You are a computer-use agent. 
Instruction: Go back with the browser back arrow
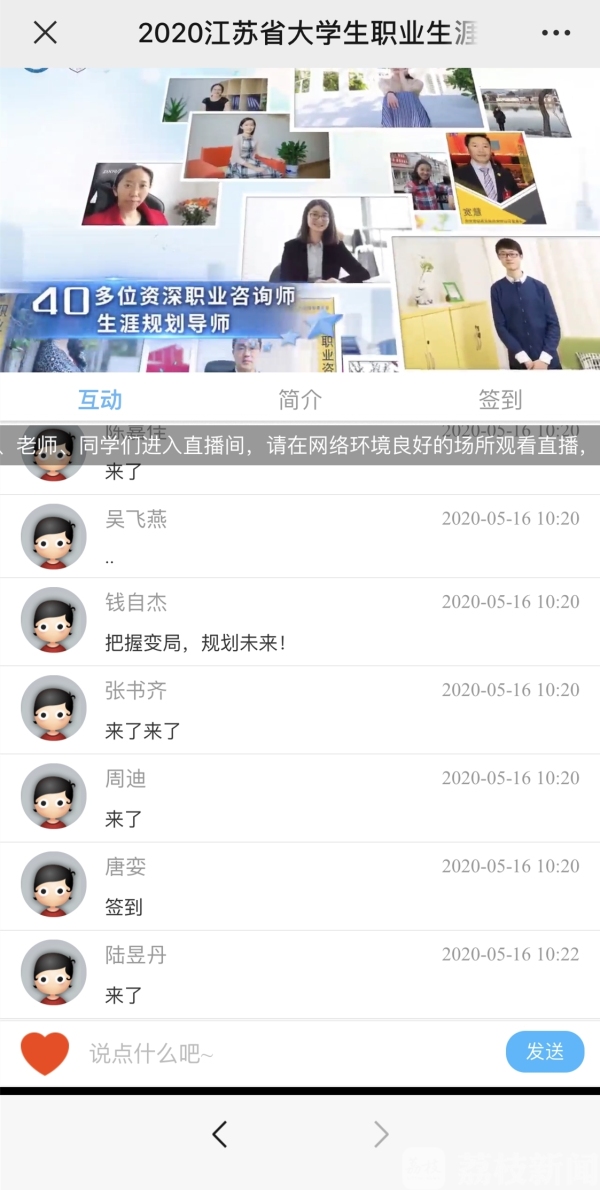point(220,1133)
